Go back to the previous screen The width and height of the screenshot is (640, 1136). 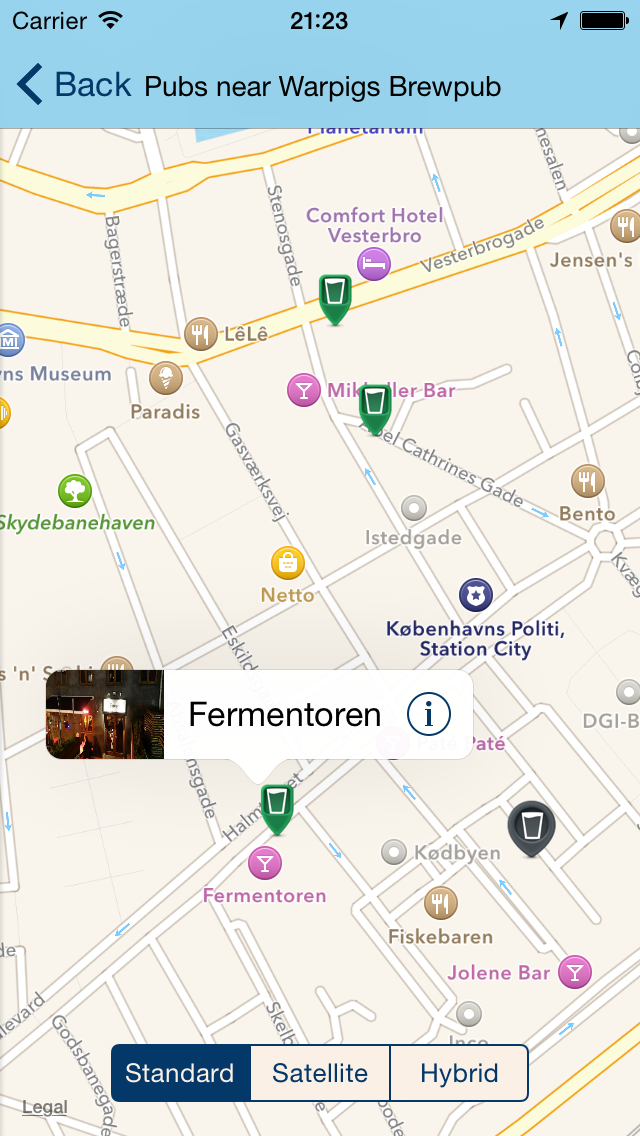(x=74, y=86)
